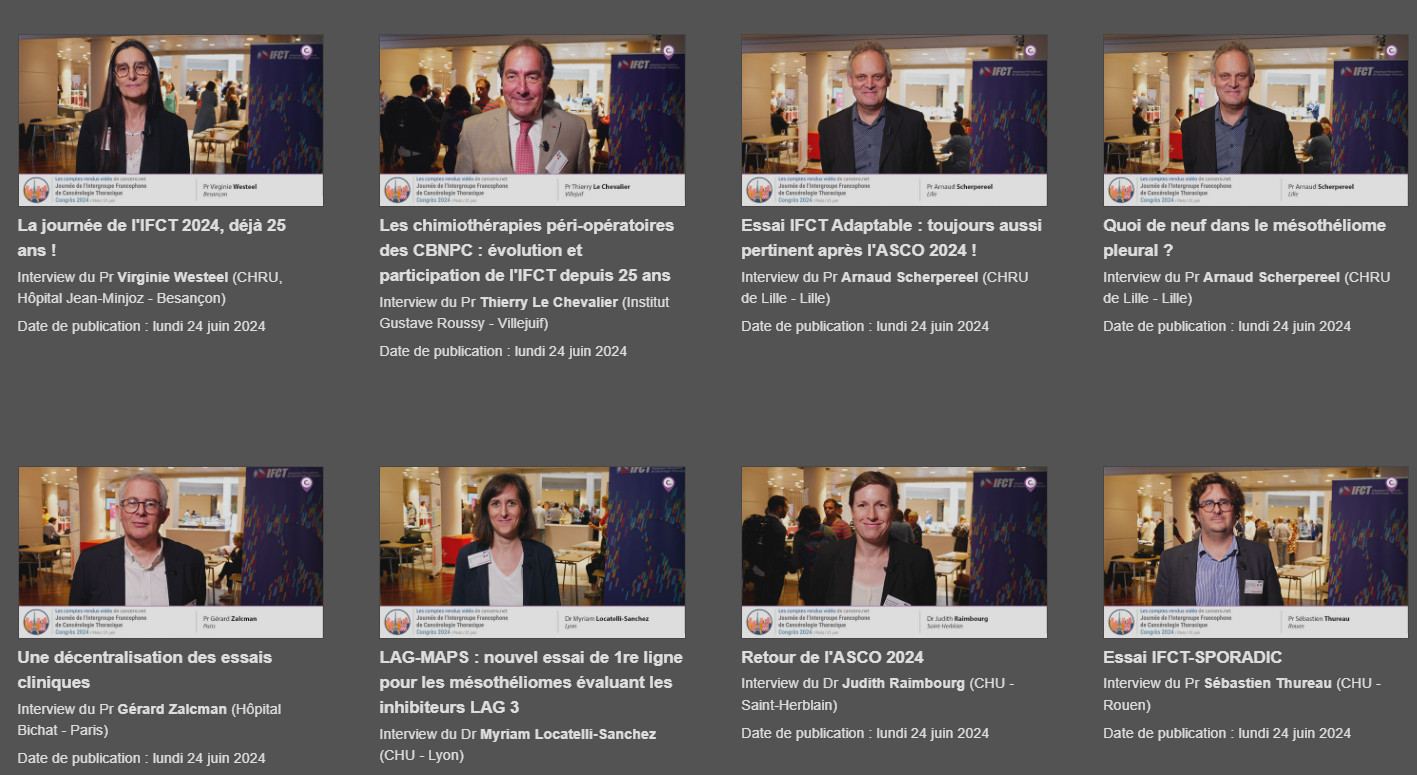The height and width of the screenshot is (775, 1417).
Task: Open Thierry Le Chevalier's interview video thumbnail
Action: [x=532, y=120]
